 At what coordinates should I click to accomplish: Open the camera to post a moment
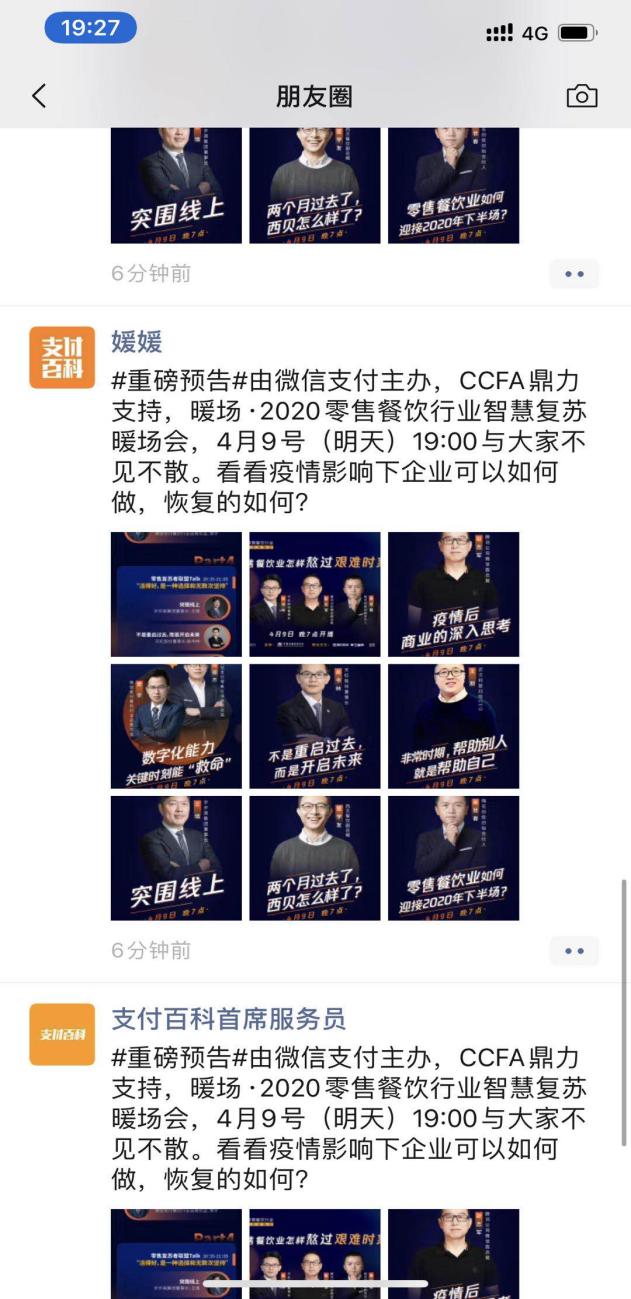tap(581, 96)
